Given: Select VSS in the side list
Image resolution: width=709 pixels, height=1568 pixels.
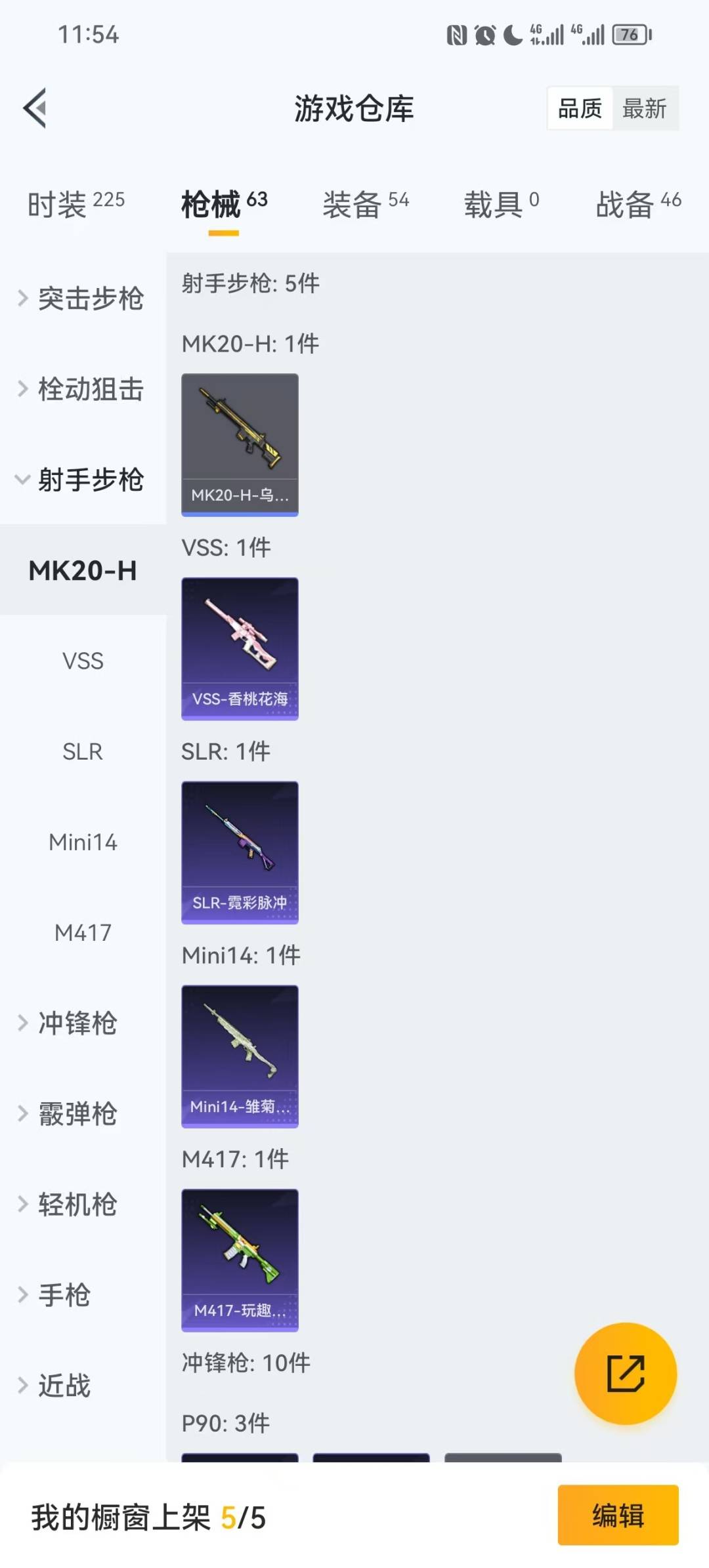Looking at the screenshot, I should coord(83,661).
